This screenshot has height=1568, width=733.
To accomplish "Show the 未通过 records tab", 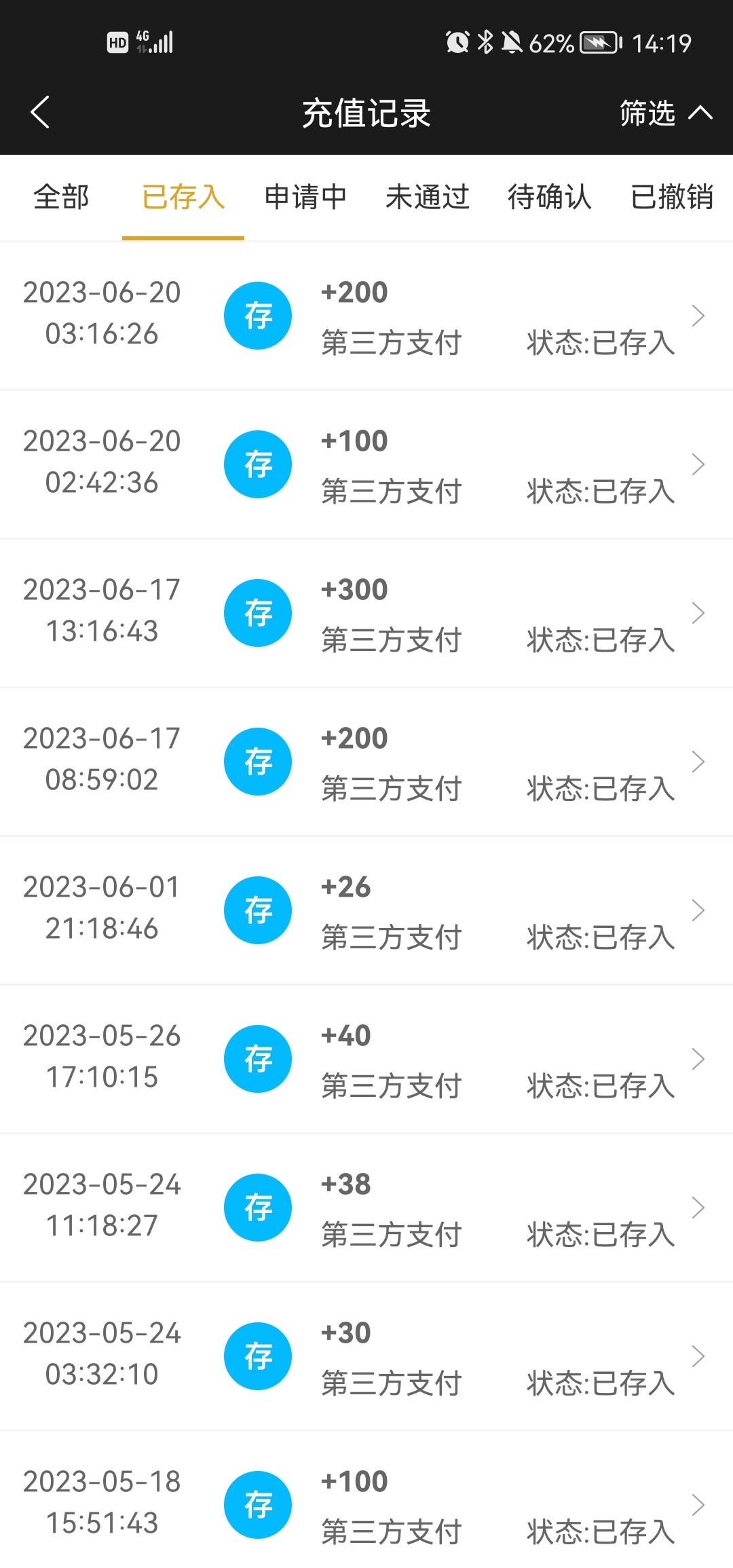I will coord(428,198).
